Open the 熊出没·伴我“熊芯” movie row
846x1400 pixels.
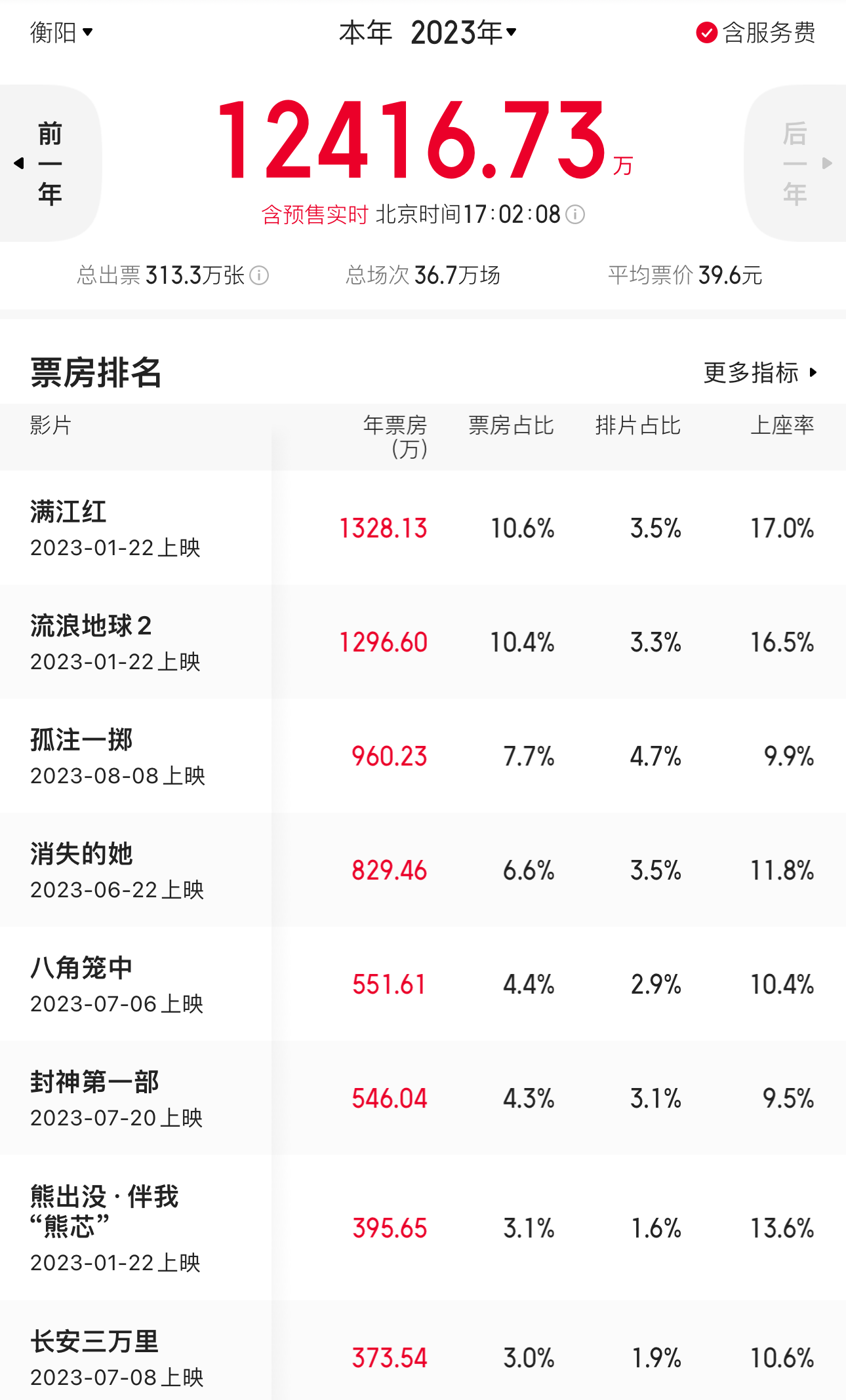[x=423, y=1228]
